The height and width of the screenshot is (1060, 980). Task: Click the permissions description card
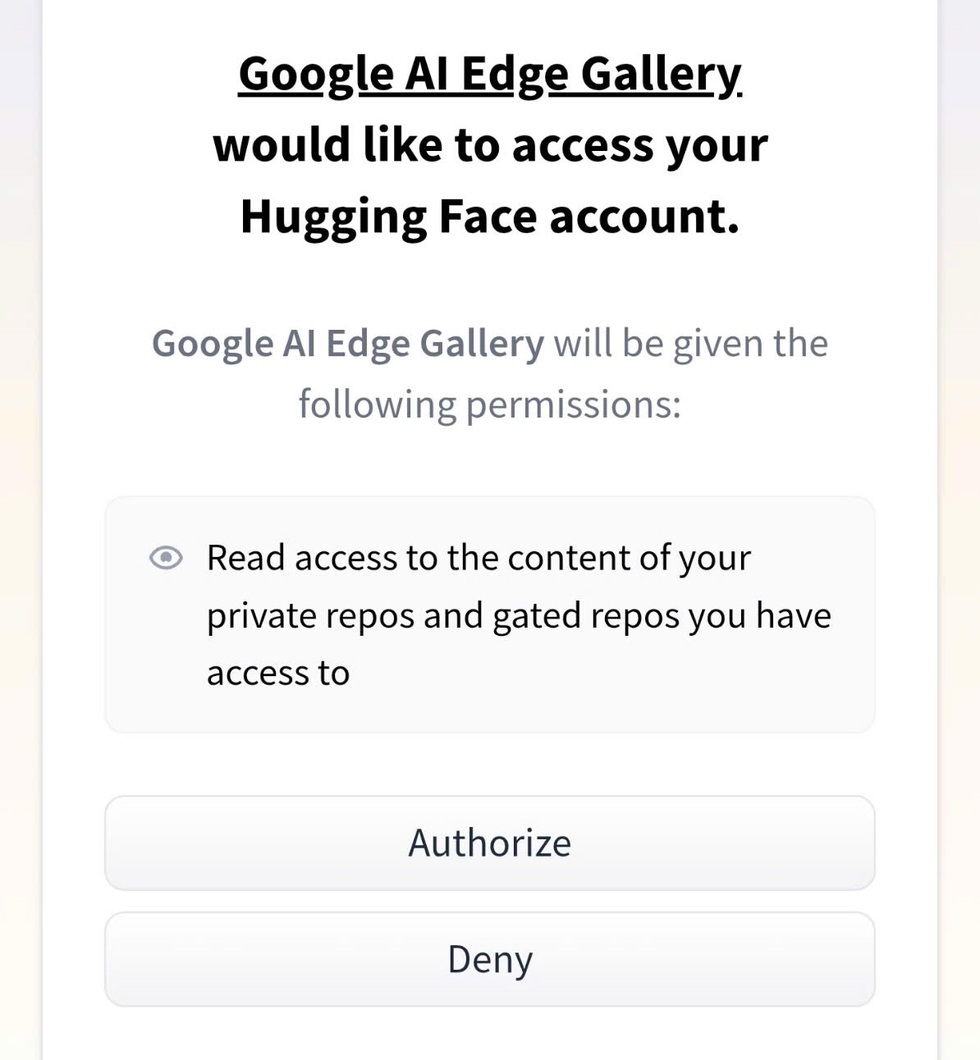coord(489,614)
